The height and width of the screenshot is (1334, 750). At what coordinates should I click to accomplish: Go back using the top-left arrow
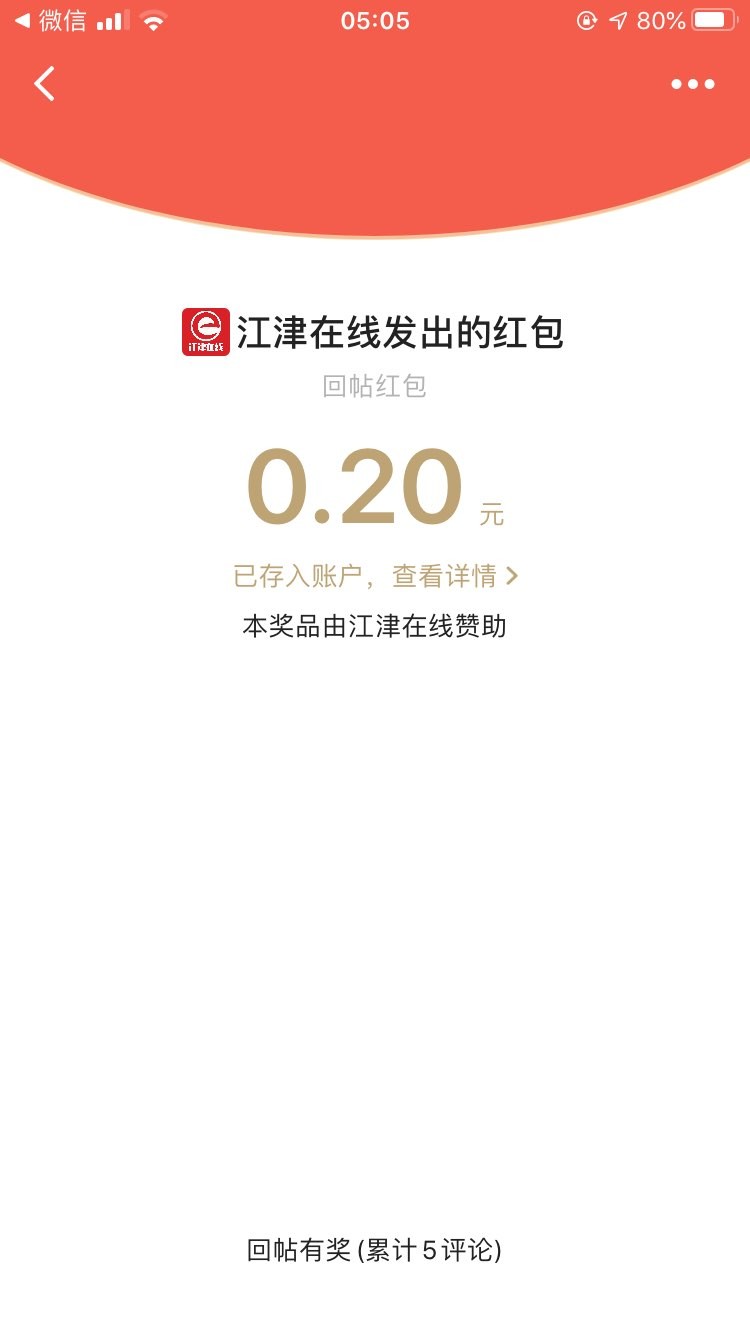[x=44, y=84]
